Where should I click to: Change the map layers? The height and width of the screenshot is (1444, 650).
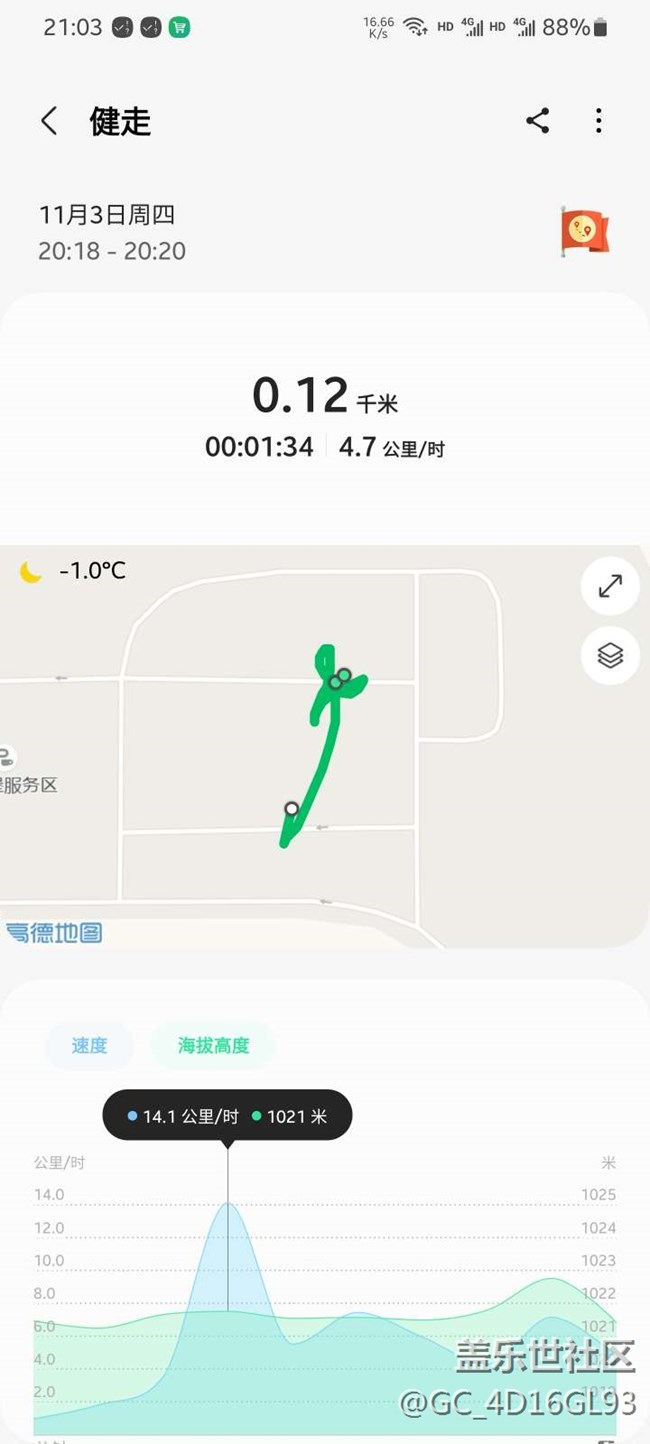point(610,655)
